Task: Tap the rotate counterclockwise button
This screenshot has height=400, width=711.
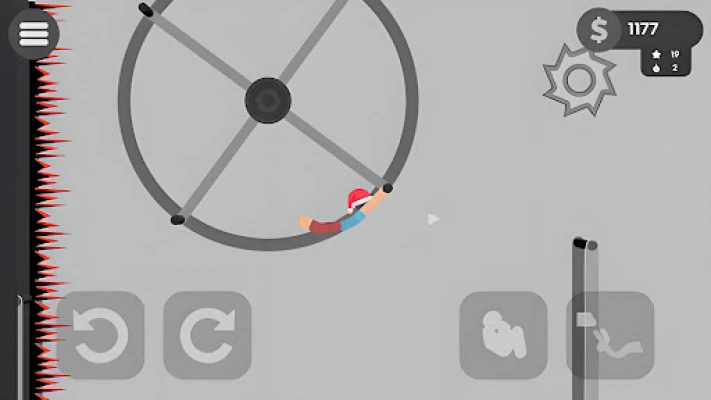Action: pyautogui.click(x=101, y=335)
